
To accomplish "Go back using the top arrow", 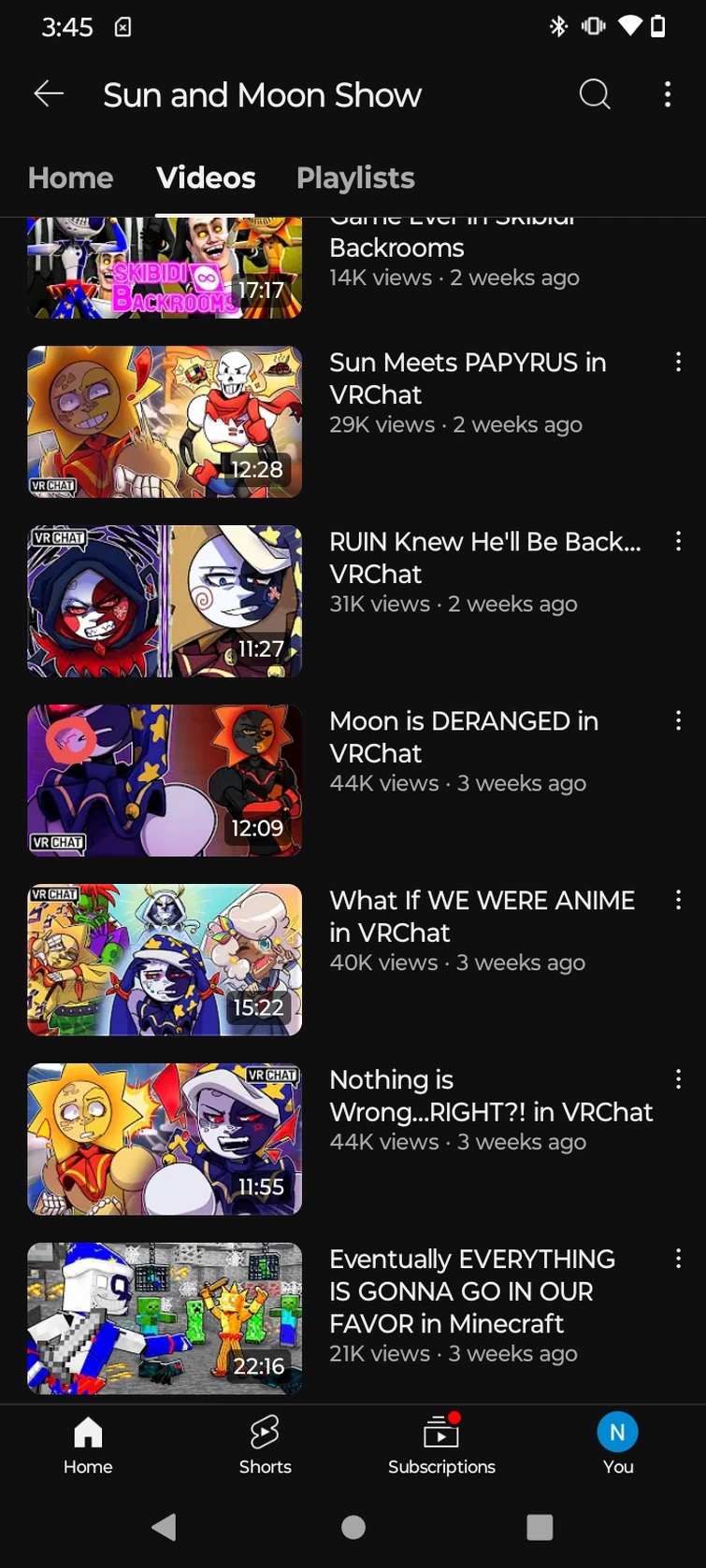I will (x=49, y=93).
